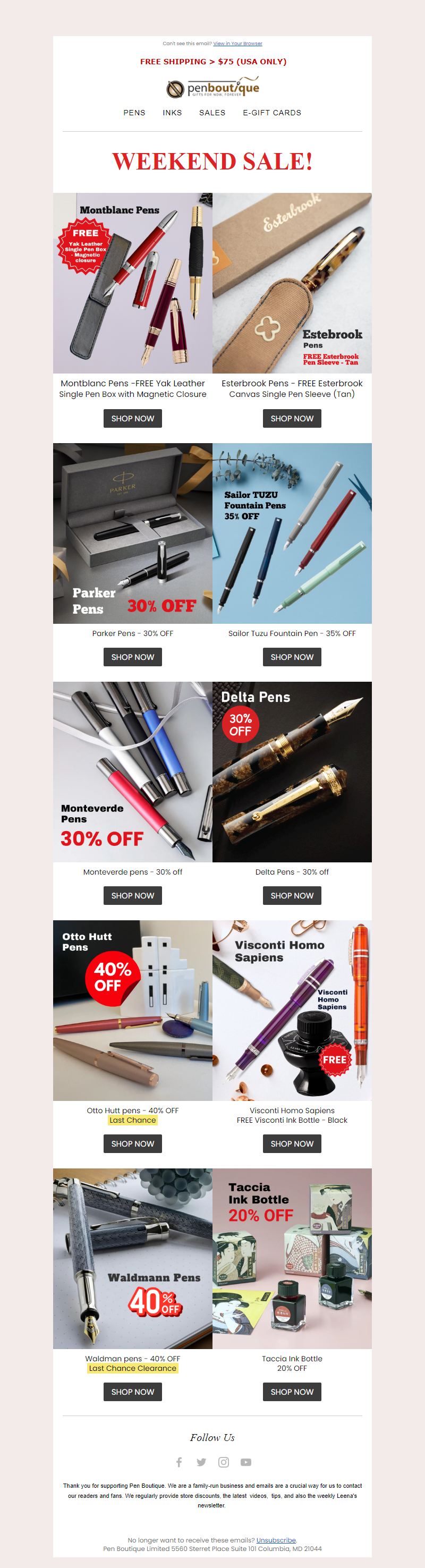
Task: Tap Shop Now for Parker Pens
Action: (133, 657)
